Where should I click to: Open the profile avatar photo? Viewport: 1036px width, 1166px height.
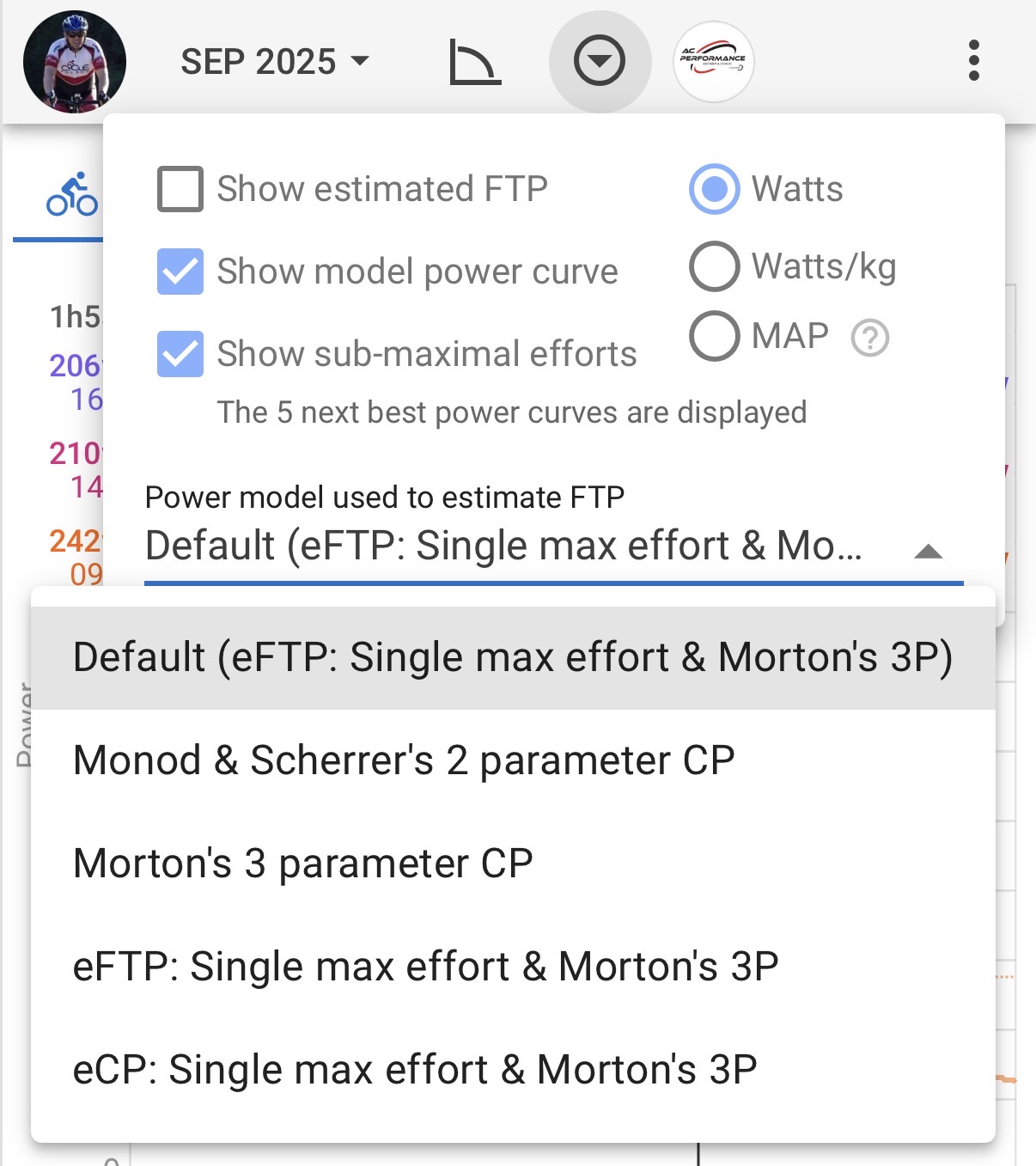(x=75, y=62)
